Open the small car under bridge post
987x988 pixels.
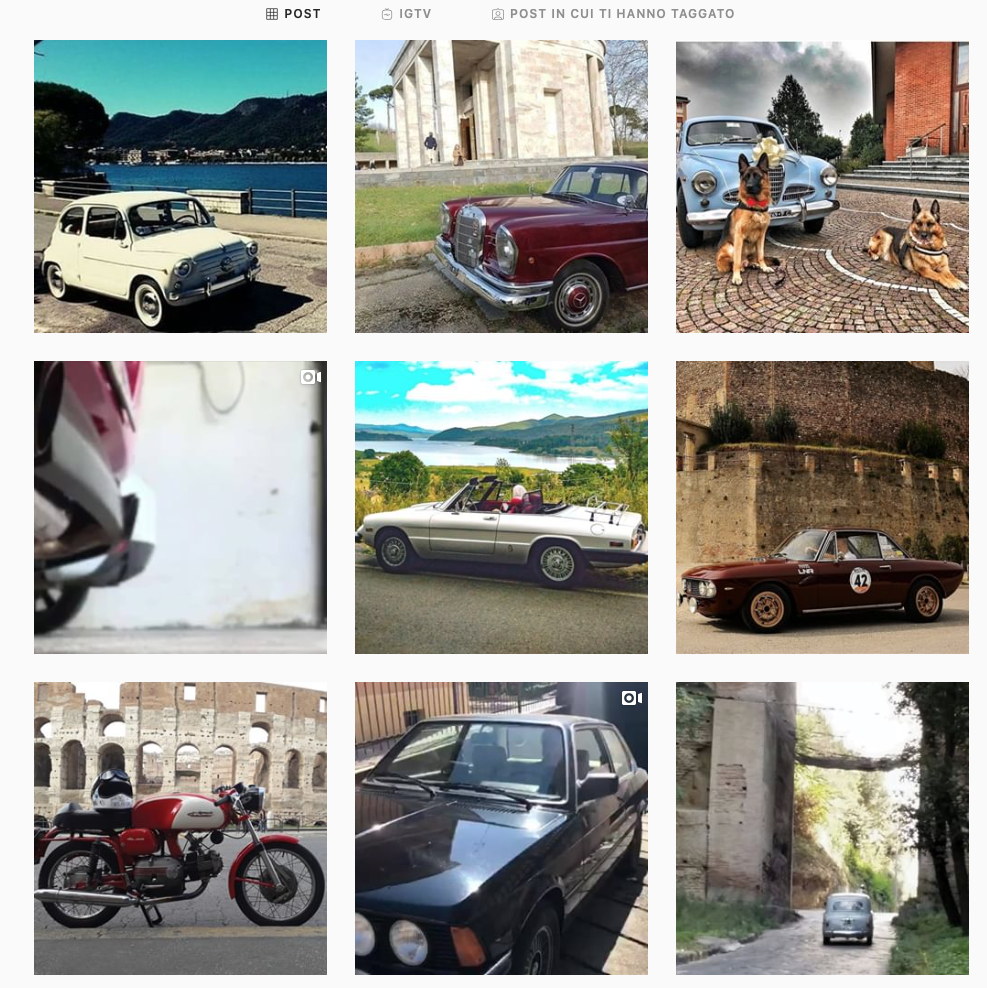(x=822, y=828)
